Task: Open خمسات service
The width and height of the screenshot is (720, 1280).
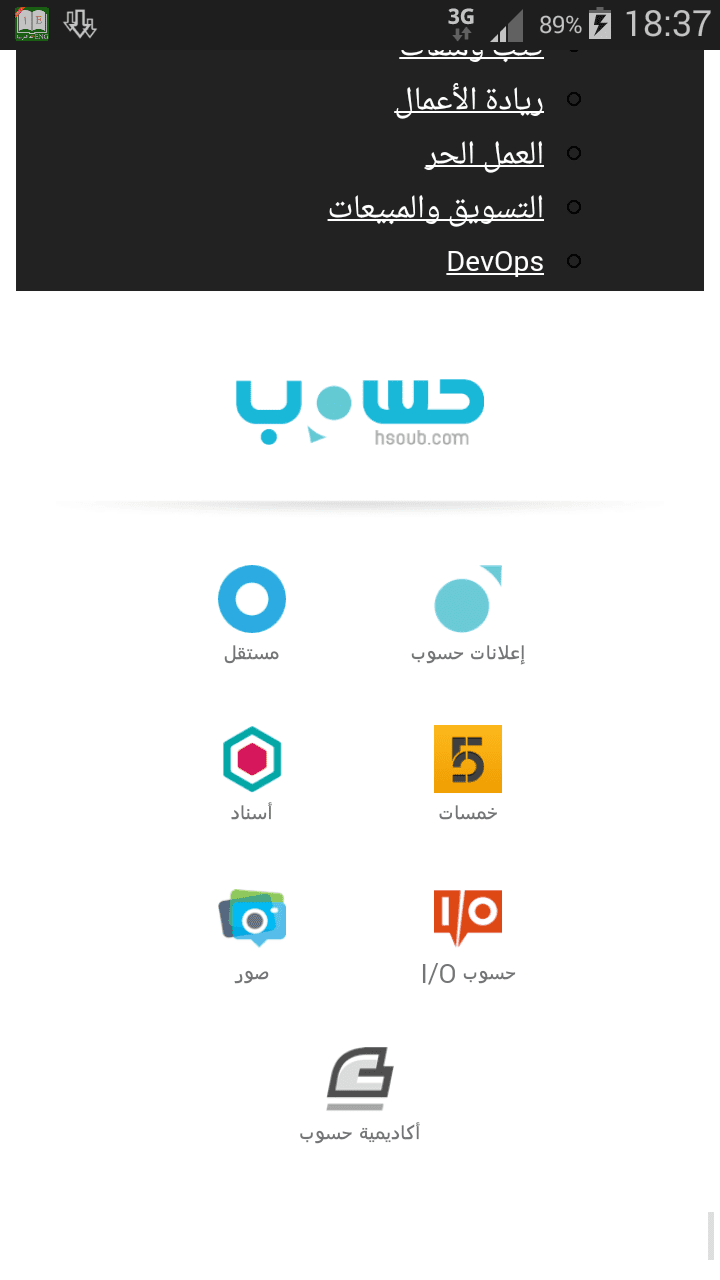Action: pyautogui.click(x=468, y=772)
